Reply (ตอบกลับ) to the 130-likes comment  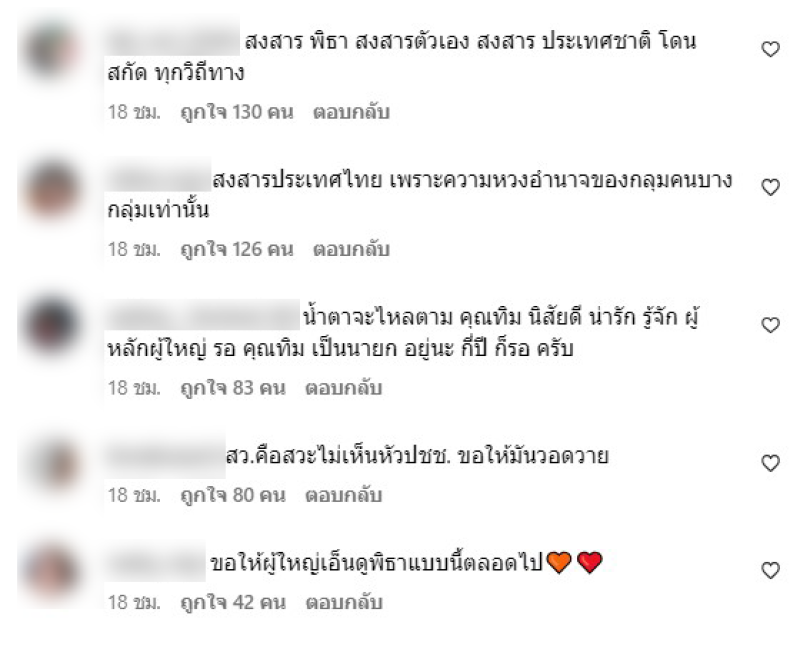point(350,112)
